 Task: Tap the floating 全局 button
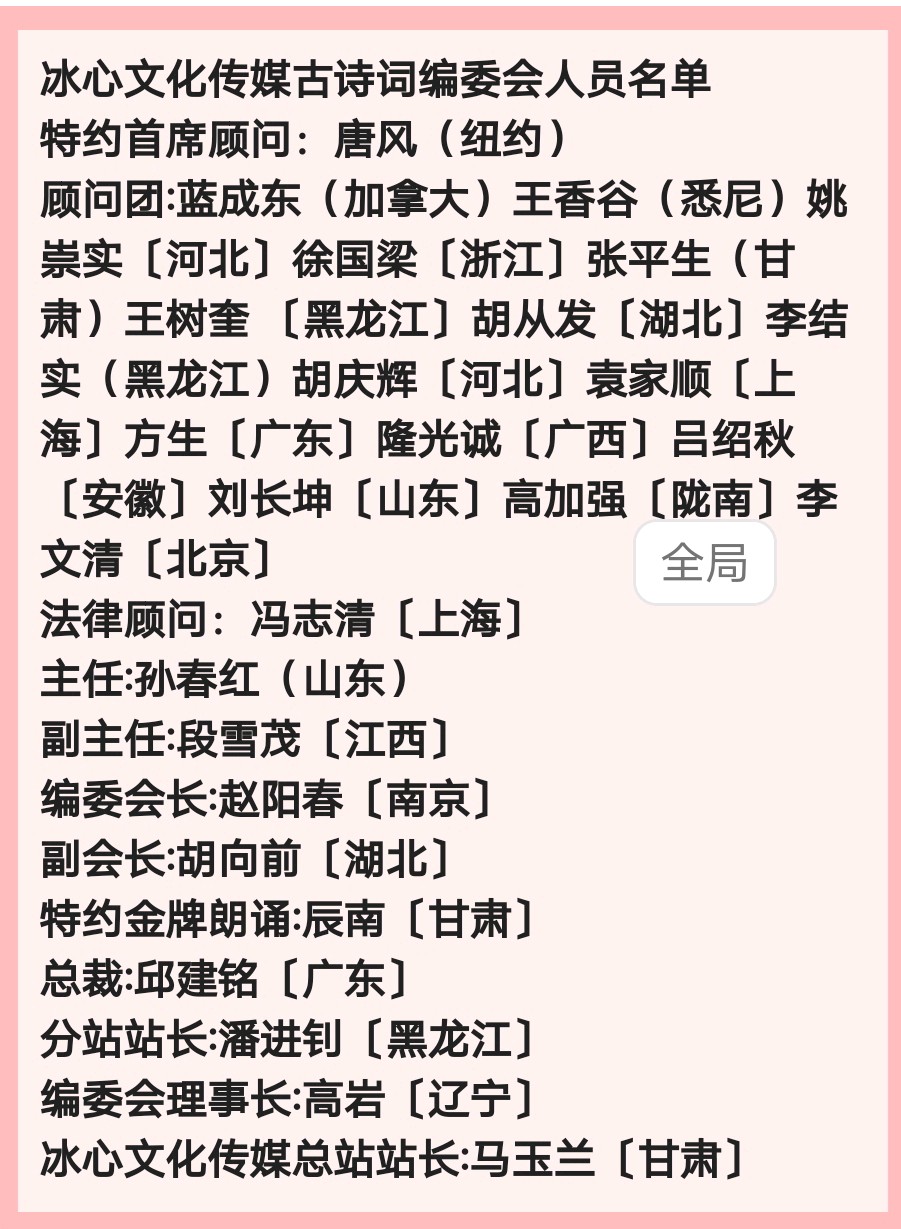[705, 563]
